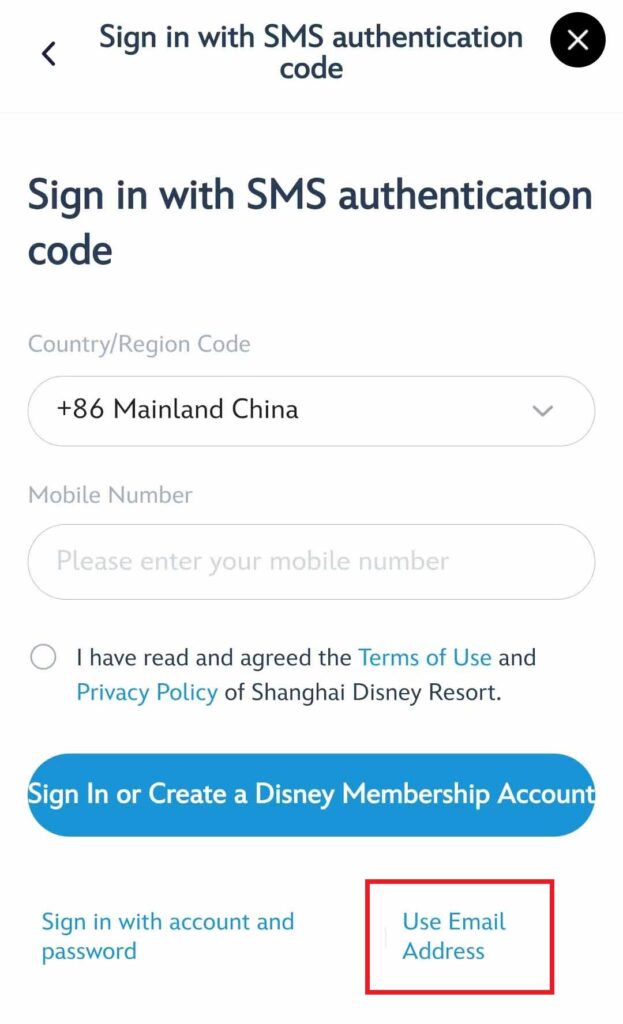
Task: Choose Use Email Address option
Action: click(454, 936)
